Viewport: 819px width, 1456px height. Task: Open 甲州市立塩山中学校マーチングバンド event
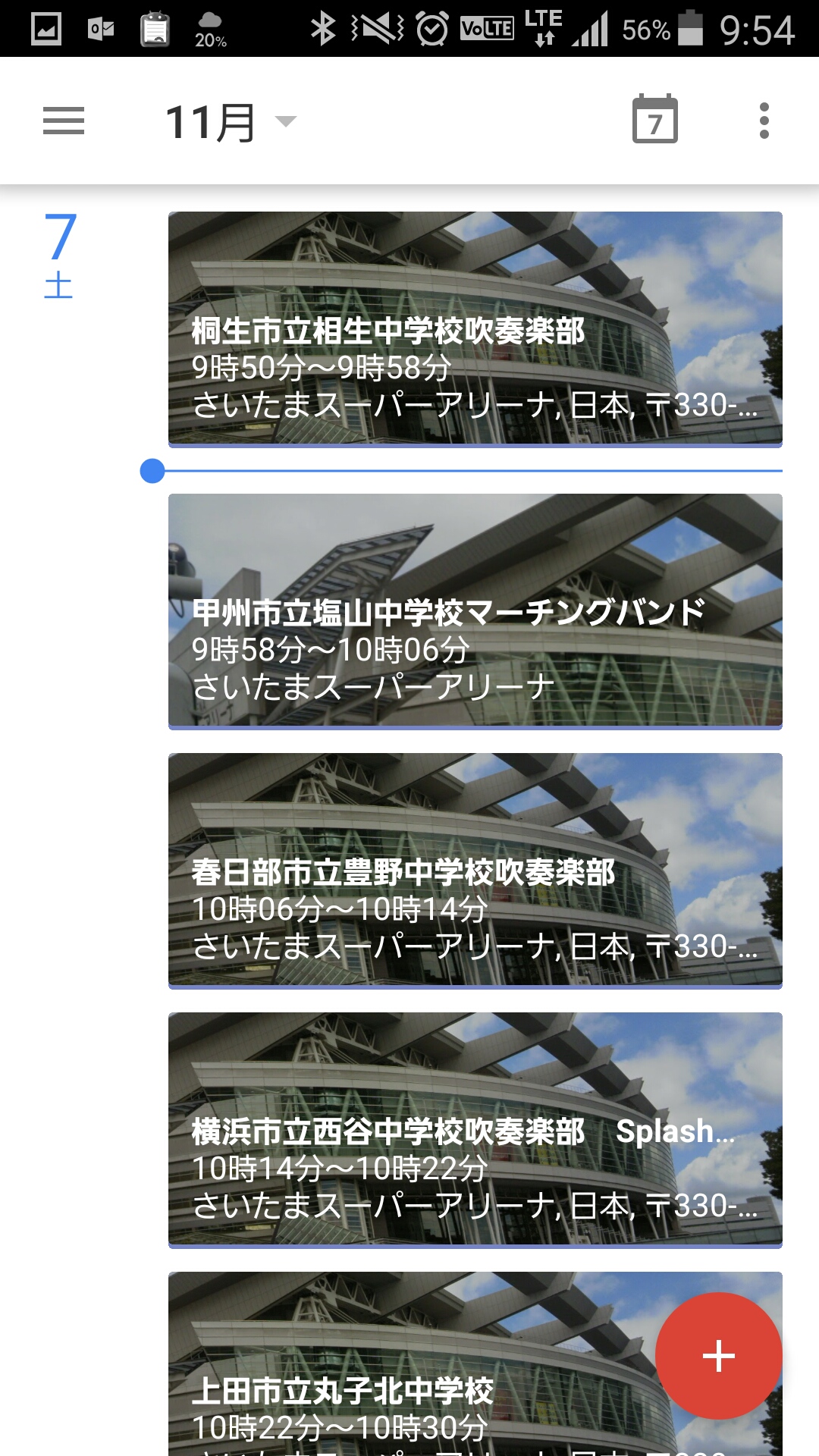pos(475,611)
